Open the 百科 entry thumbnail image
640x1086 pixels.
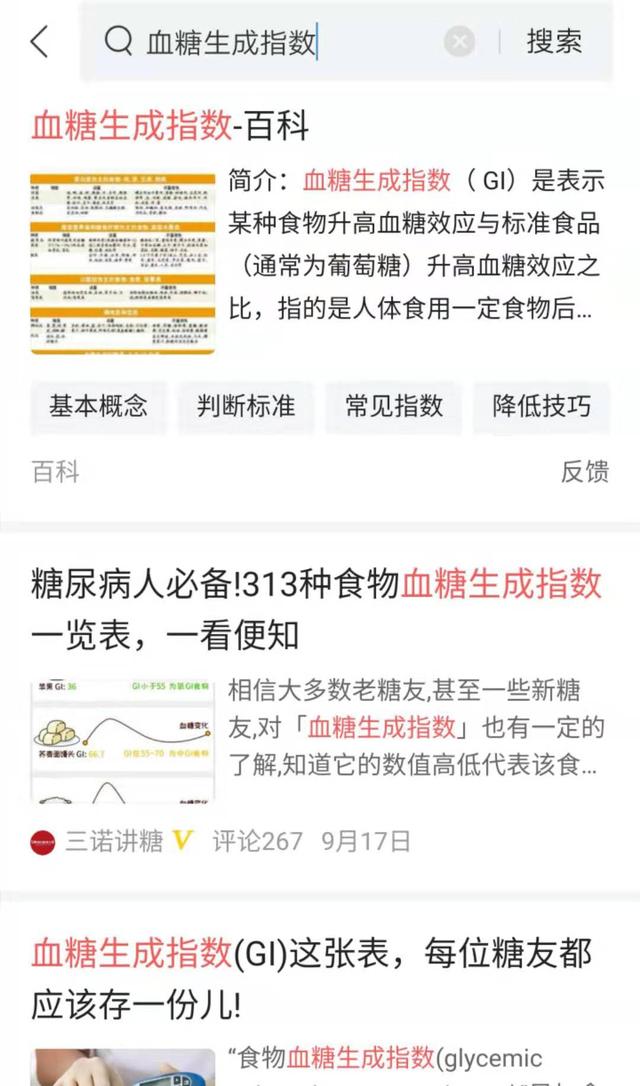click(x=123, y=263)
